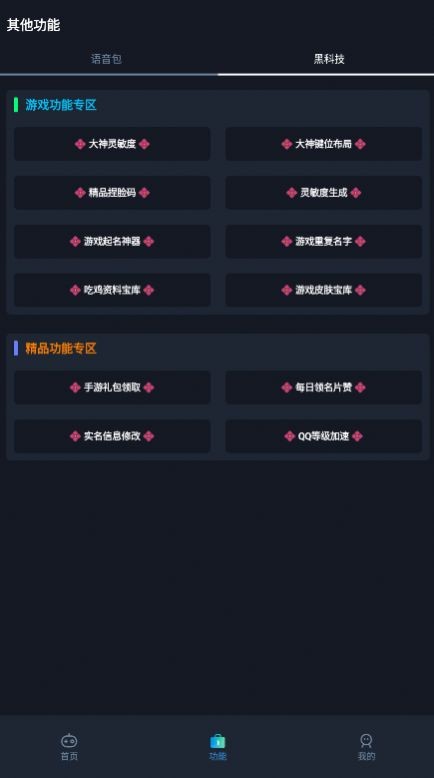Select the 黑科技 tab
This screenshot has height=778, width=434.
[x=328, y=59]
